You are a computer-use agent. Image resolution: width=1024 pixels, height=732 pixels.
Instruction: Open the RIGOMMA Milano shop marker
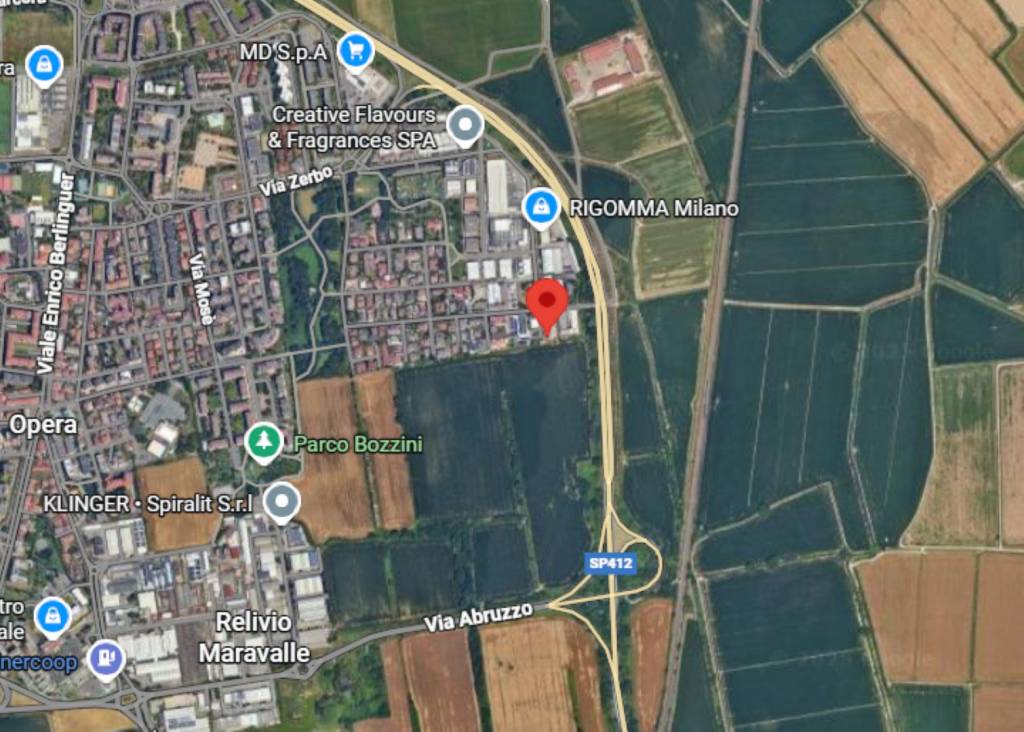541,207
